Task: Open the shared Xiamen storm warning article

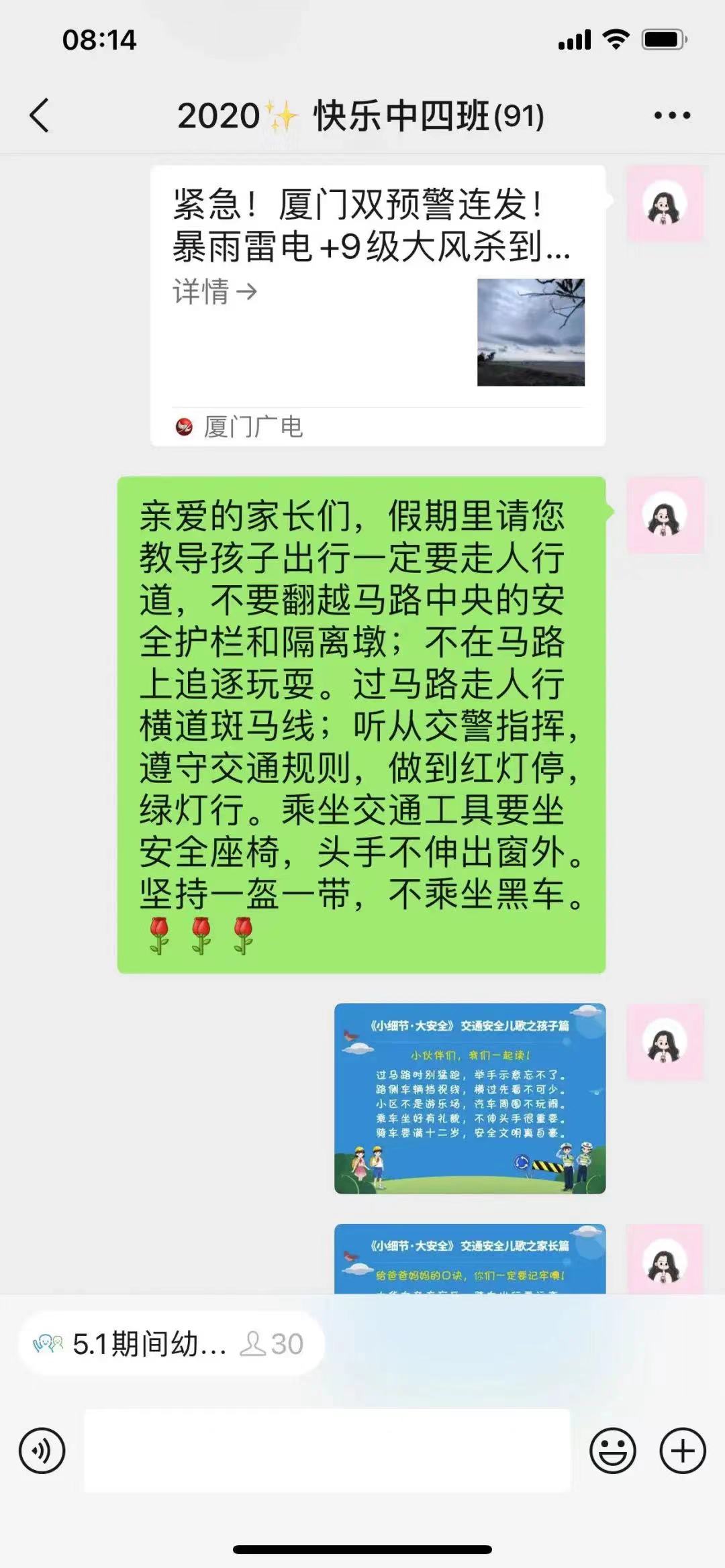Action: click(x=378, y=305)
